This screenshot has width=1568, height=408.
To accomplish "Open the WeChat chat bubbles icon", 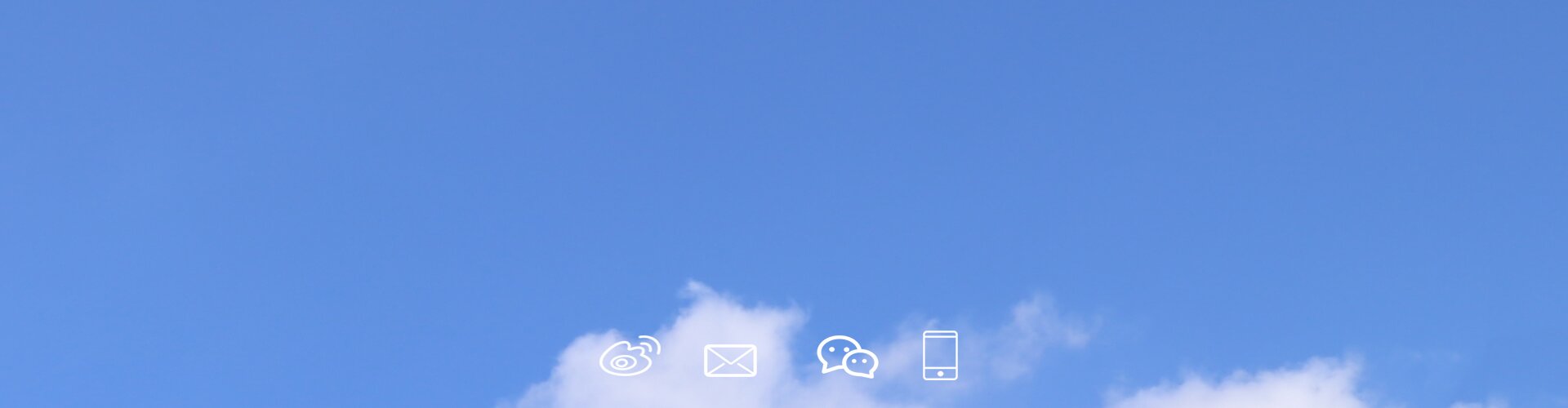I will [847, 357].
